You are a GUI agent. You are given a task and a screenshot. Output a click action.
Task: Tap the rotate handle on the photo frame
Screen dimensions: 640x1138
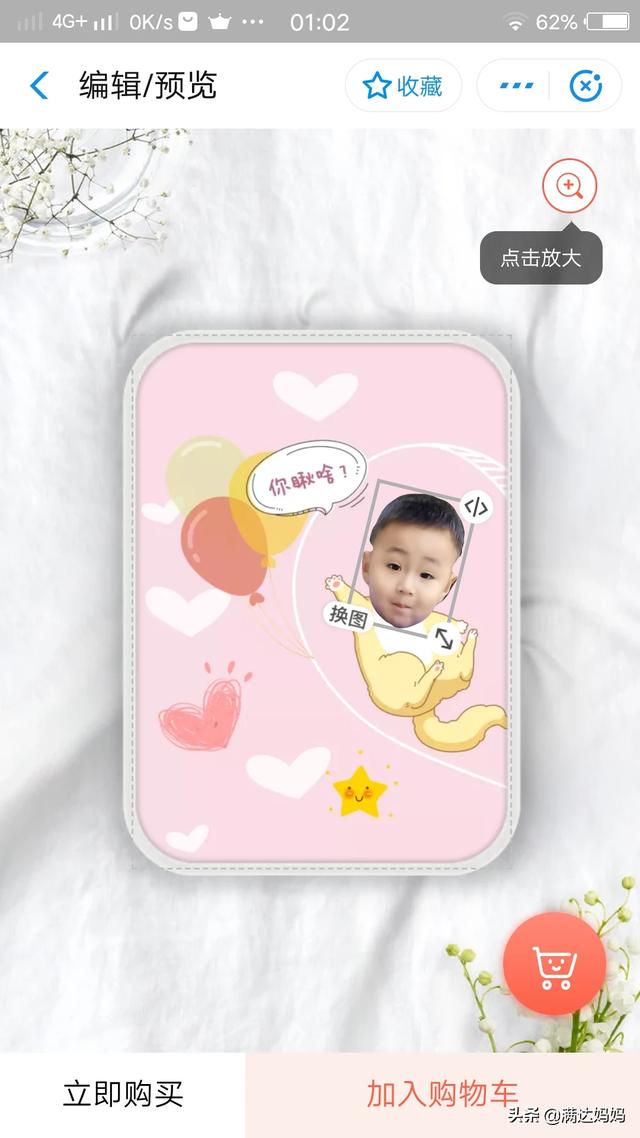pos(476,507)
